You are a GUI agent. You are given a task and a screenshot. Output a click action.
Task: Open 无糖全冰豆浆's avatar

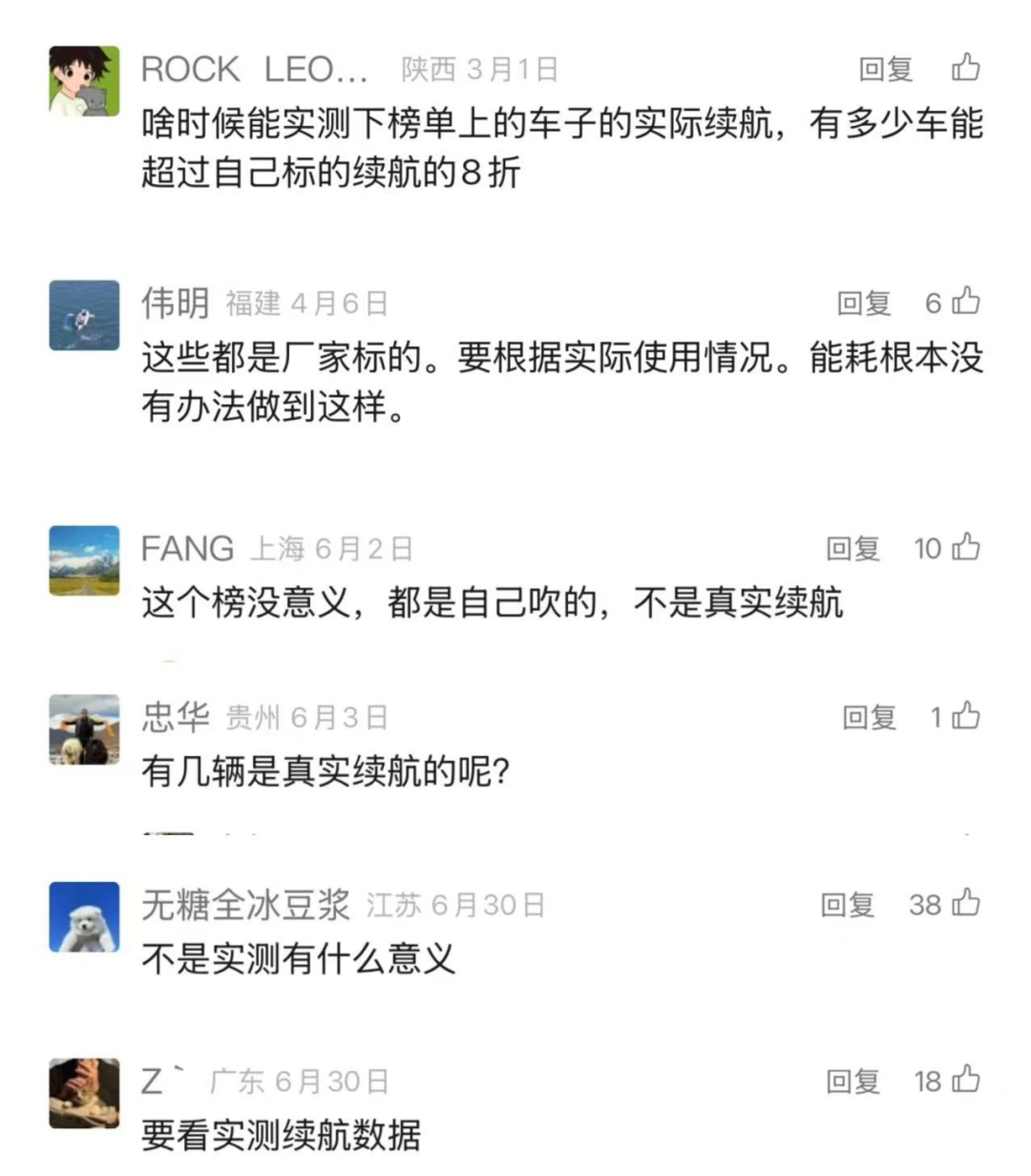click(84, 916)
